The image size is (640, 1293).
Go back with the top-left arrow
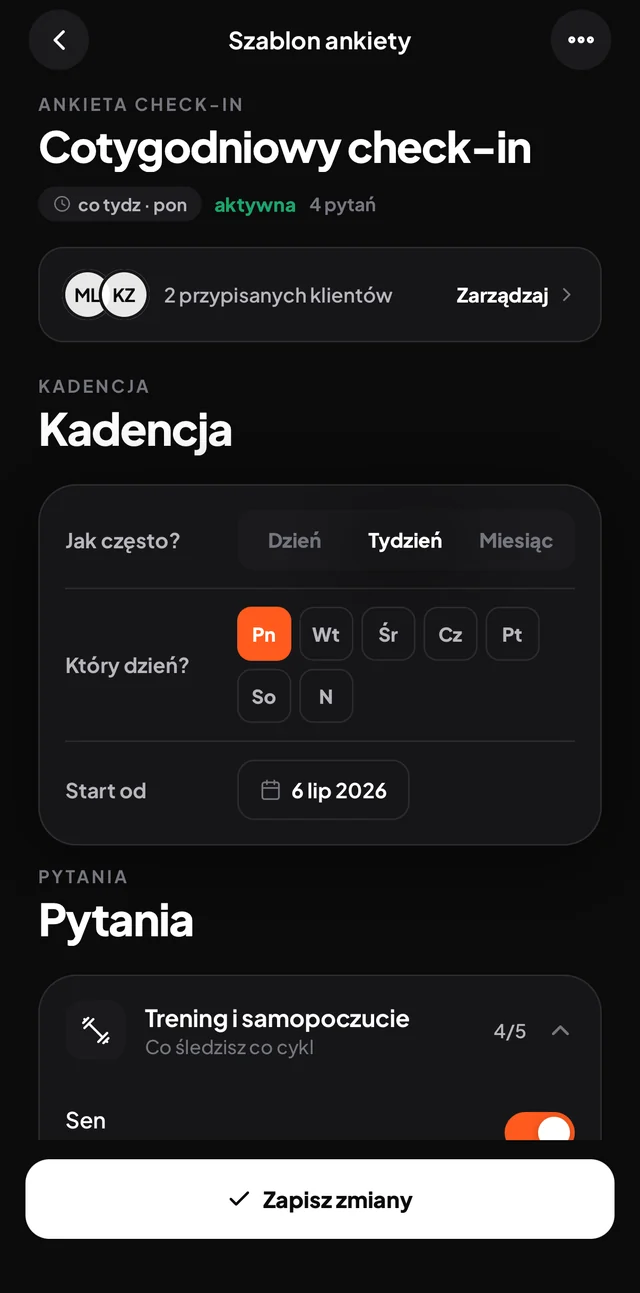pyautogui.click(x=59, y=40)
